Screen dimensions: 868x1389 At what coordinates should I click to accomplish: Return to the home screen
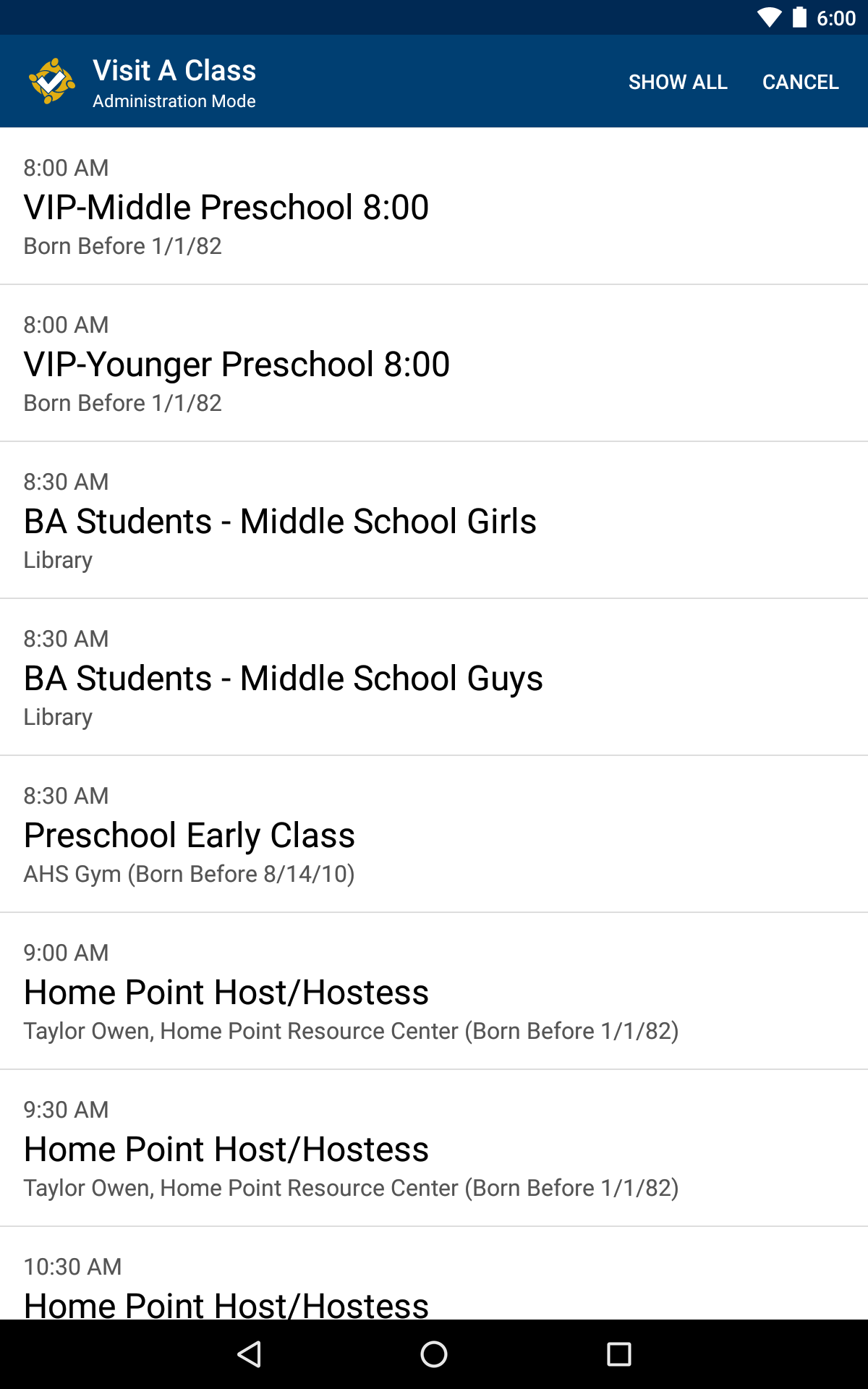click(x=434, y=1354)
